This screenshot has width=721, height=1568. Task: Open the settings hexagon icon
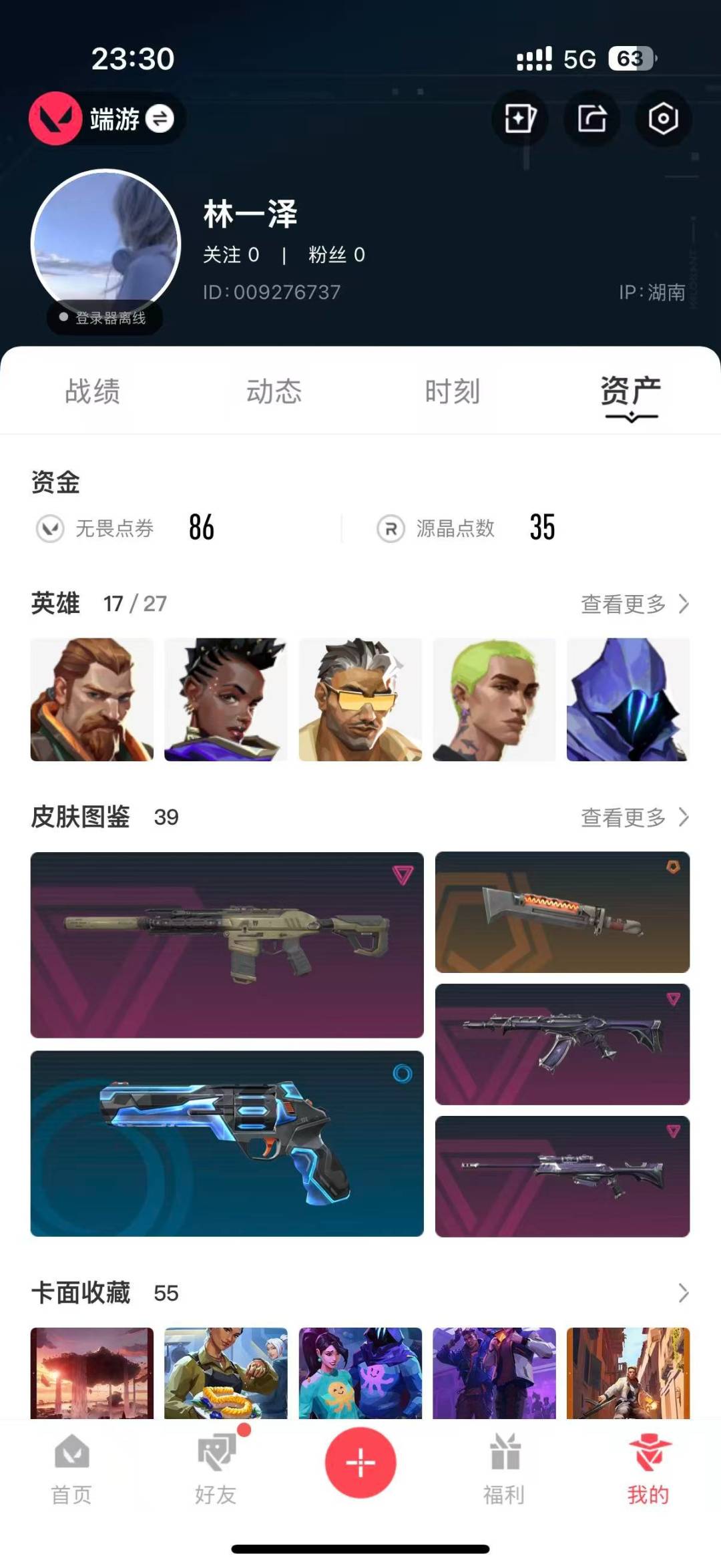[x=663, y=120]
